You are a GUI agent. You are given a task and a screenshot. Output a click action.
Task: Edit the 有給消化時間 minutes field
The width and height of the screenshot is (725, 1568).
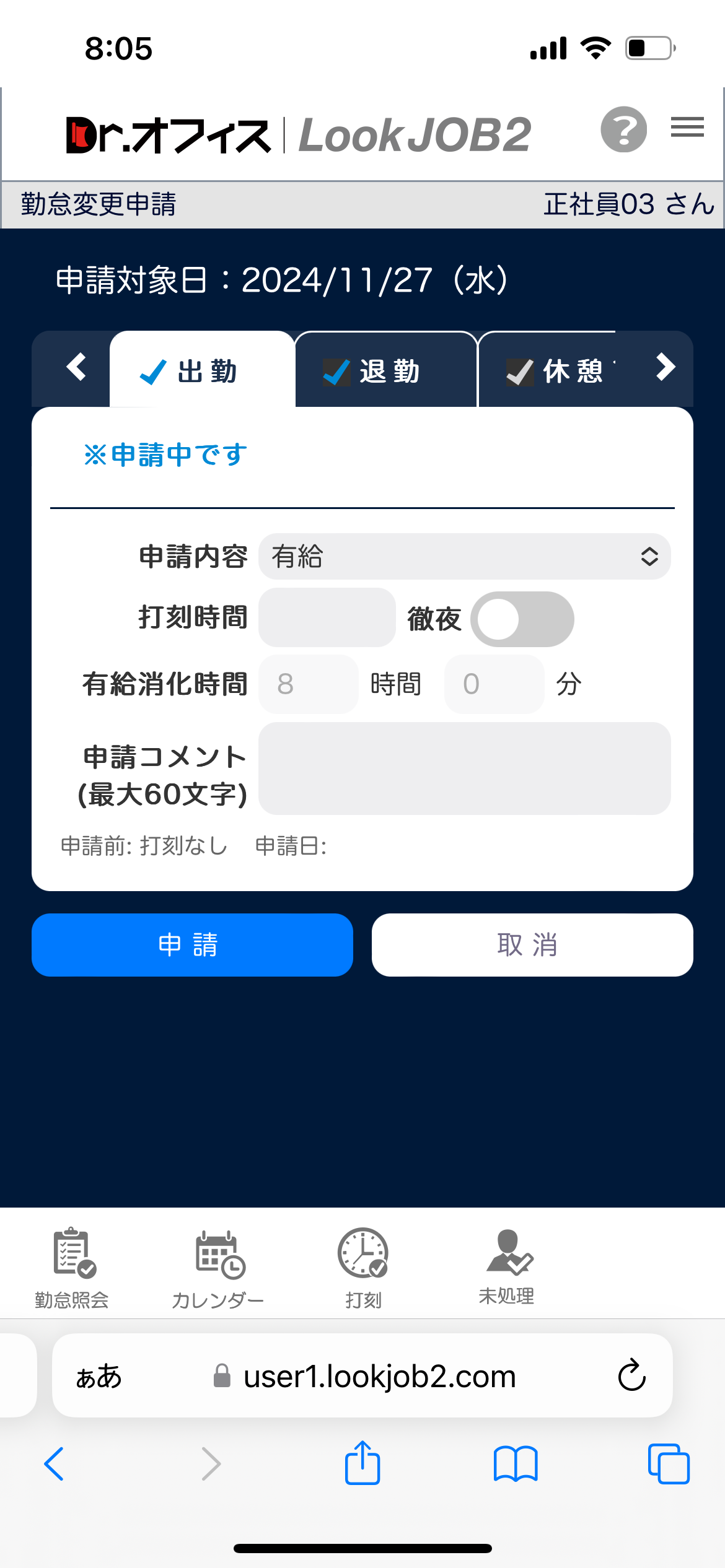coord(494,684)
